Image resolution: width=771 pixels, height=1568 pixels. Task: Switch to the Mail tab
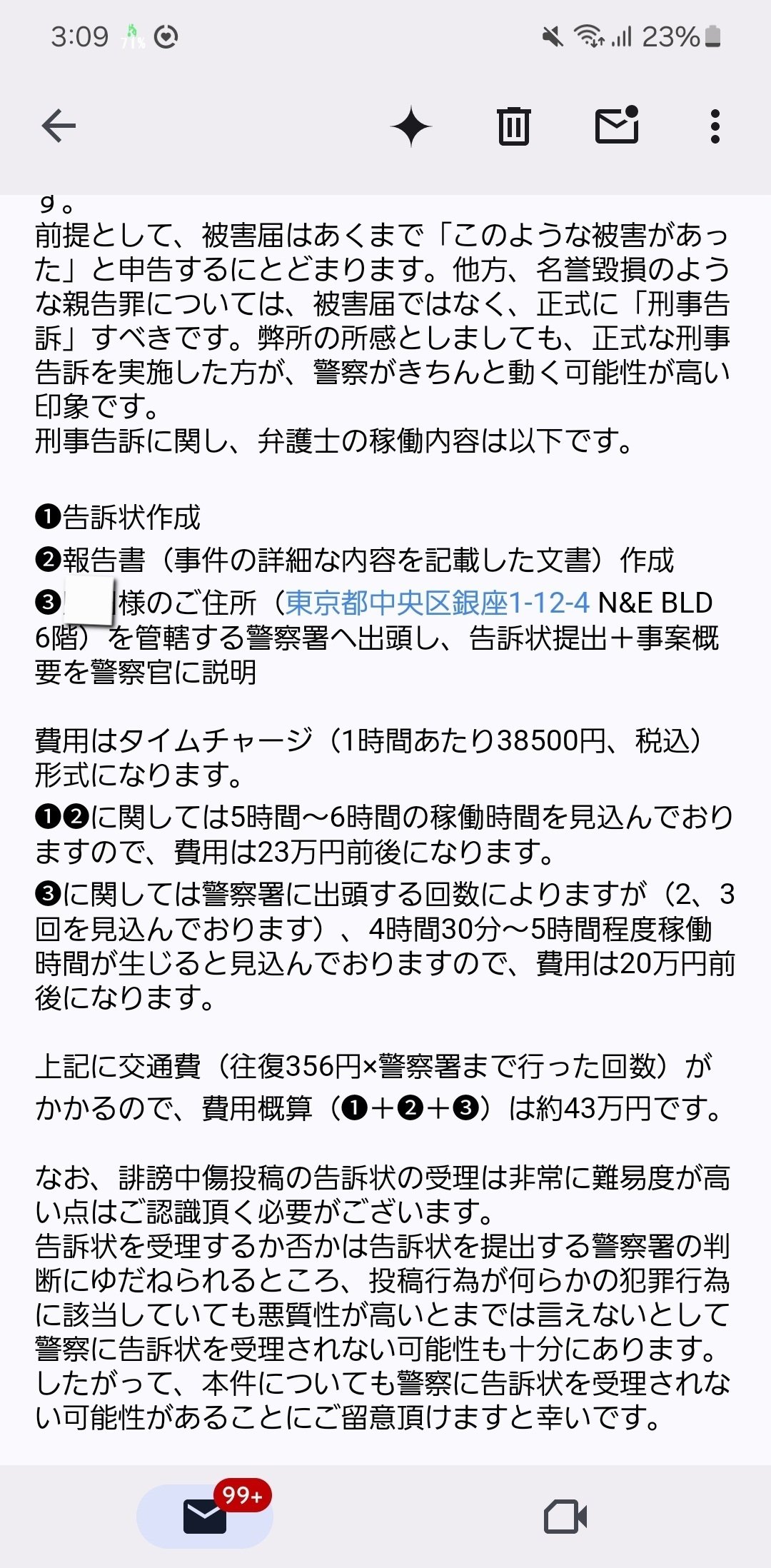pos(205,1516)
